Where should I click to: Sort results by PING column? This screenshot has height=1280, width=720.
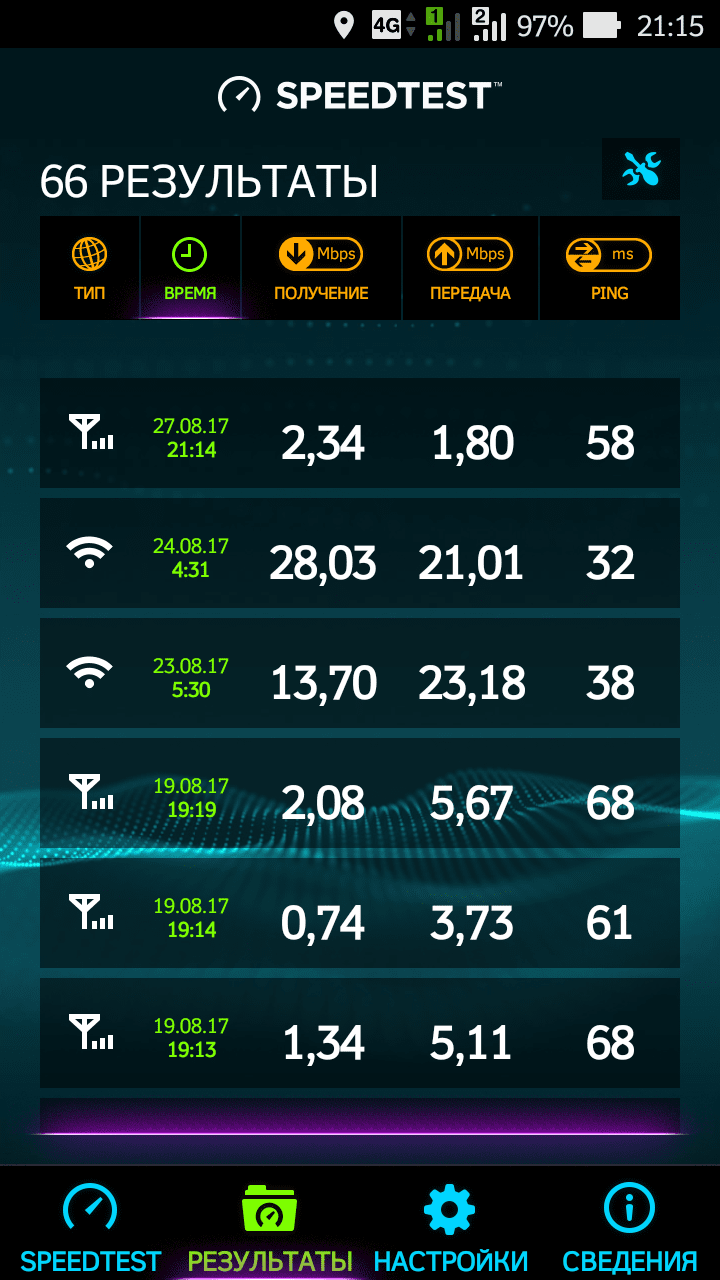coord(609,268)
